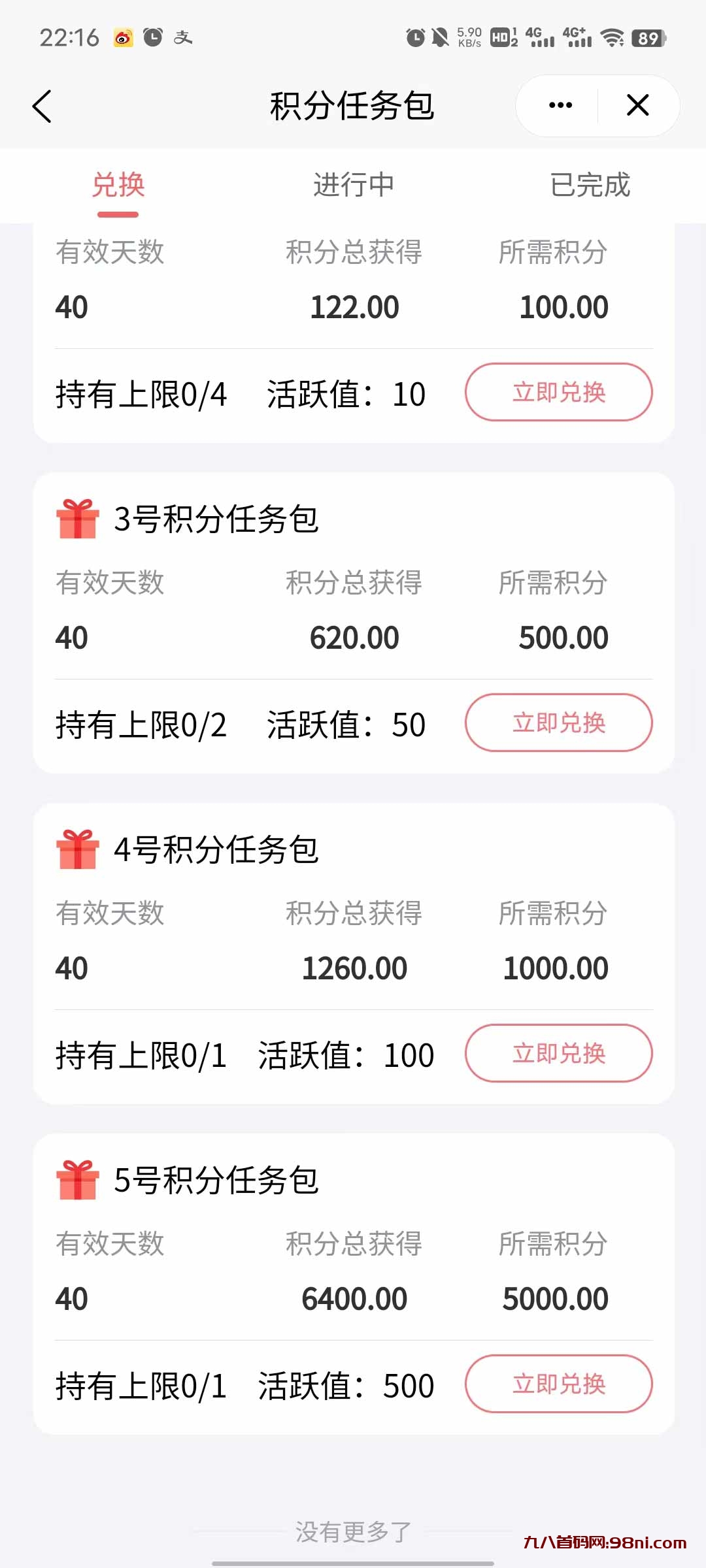Tap the battery indicator showing 89
Image resolution: width=706 pixels, height=1568 pixels.
coord(649,39)
